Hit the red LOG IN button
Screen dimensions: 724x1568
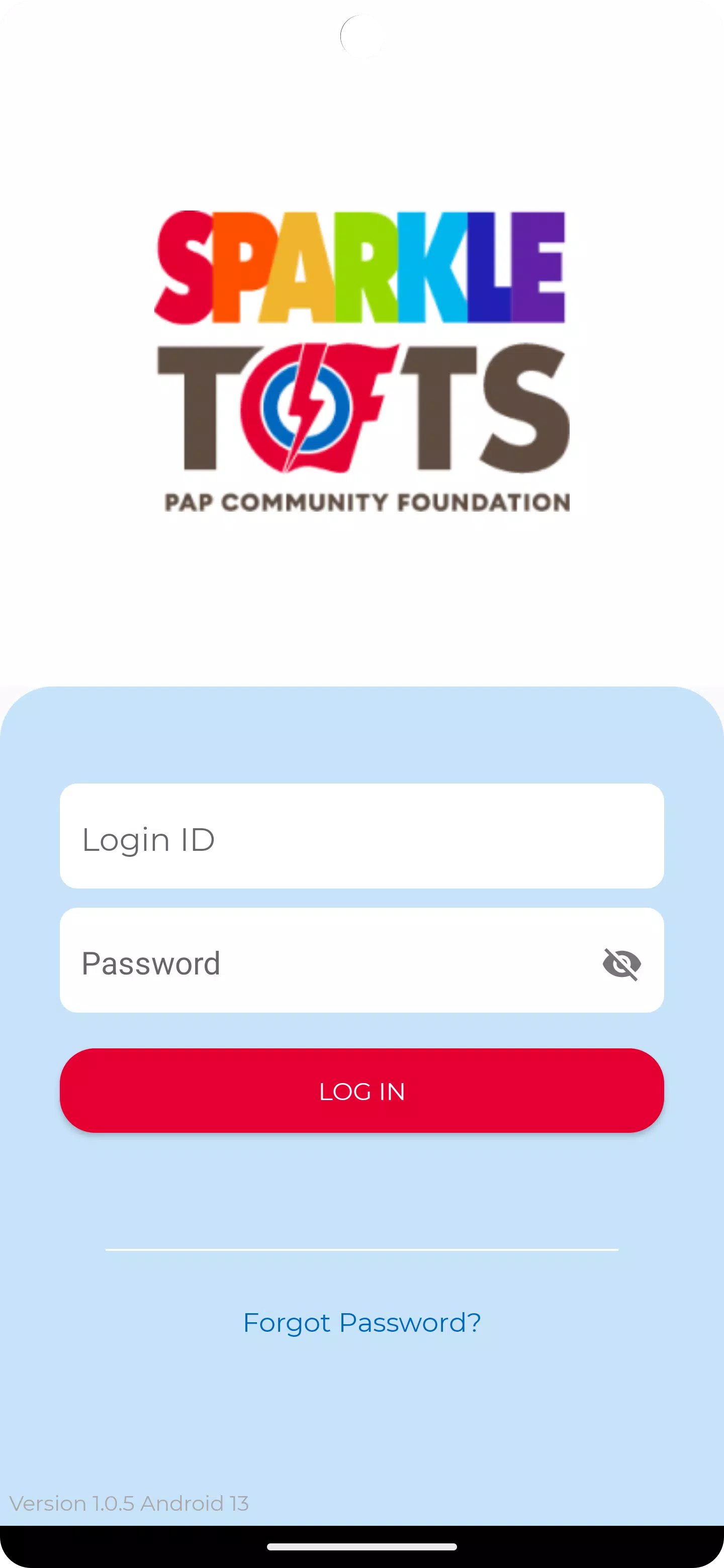[361, 1090]
